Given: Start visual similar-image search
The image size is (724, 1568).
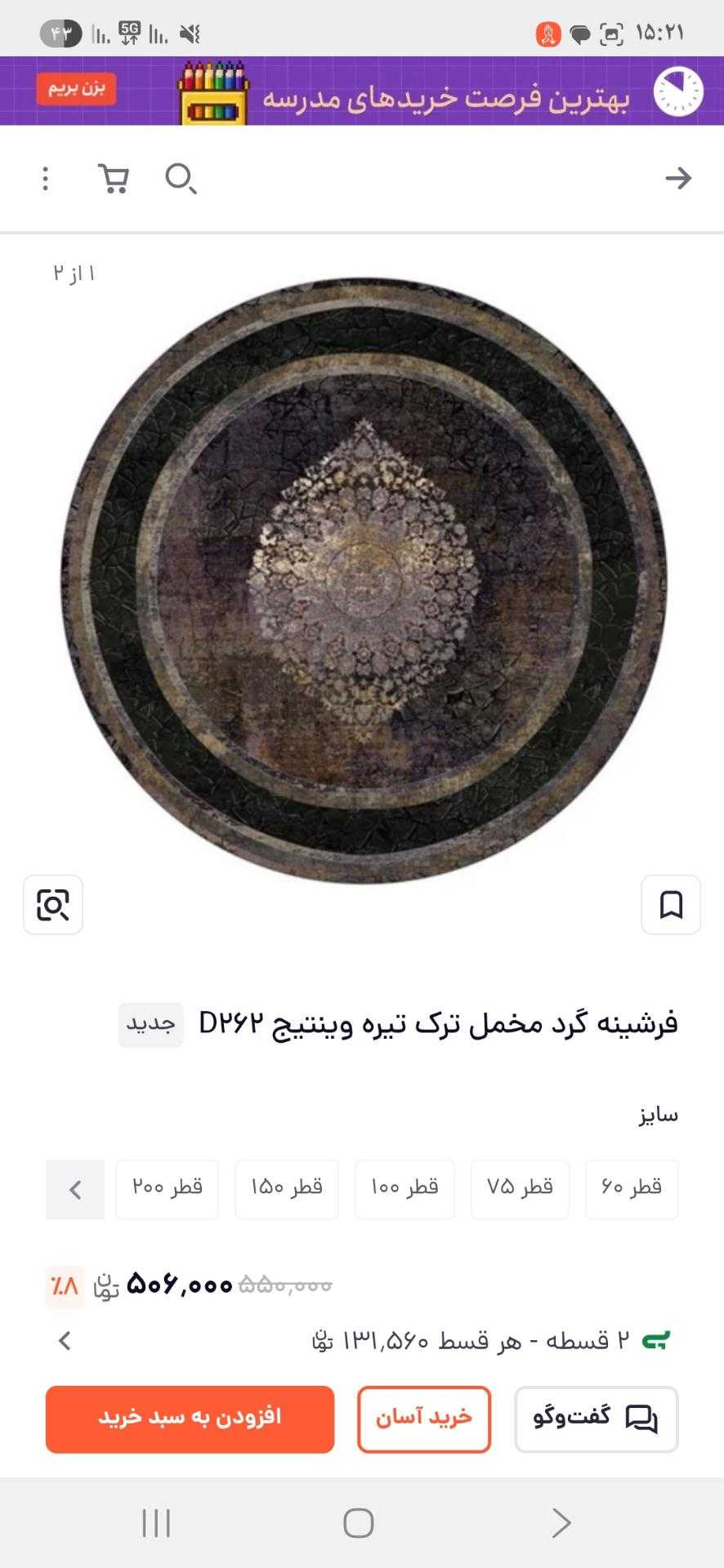Looking at the screenshot, I should tap(53, 905).
